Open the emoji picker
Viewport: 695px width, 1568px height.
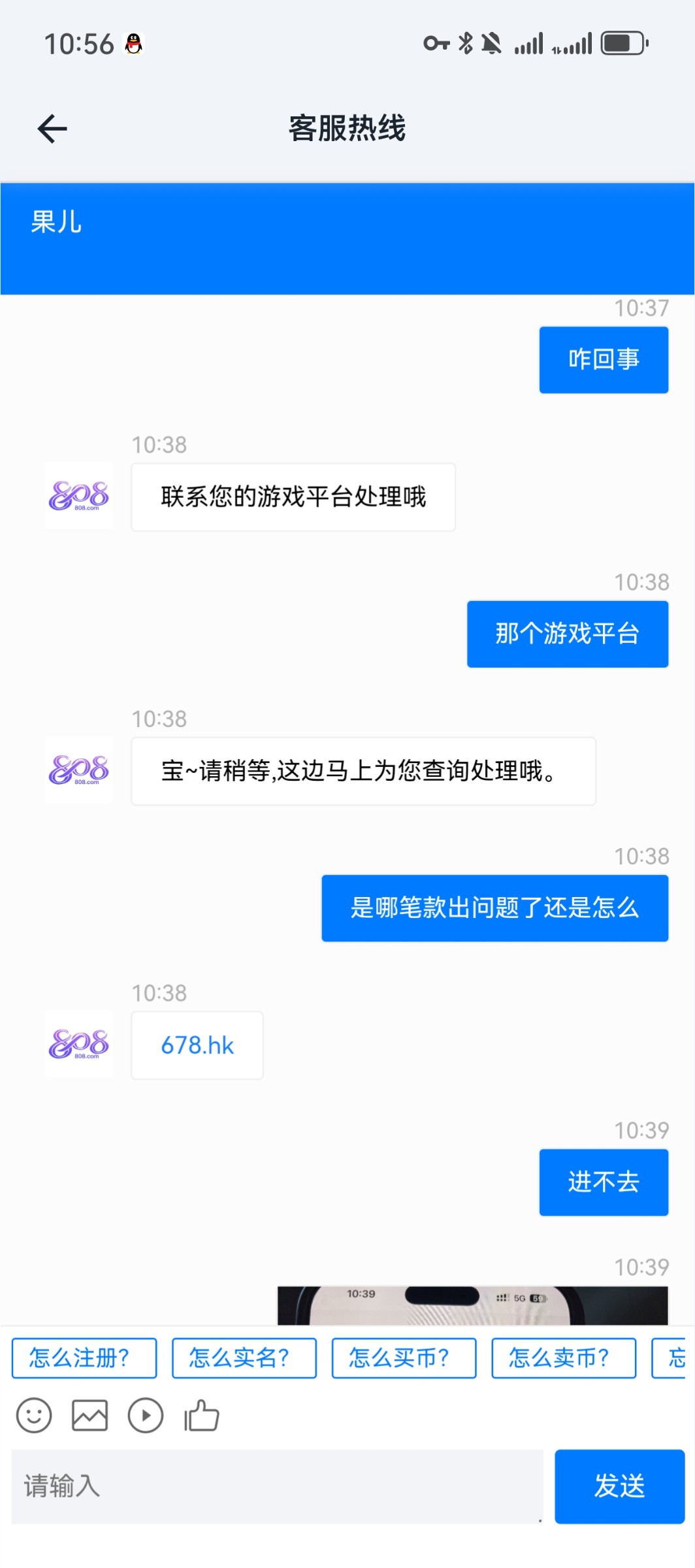[x=34, y=1416]
